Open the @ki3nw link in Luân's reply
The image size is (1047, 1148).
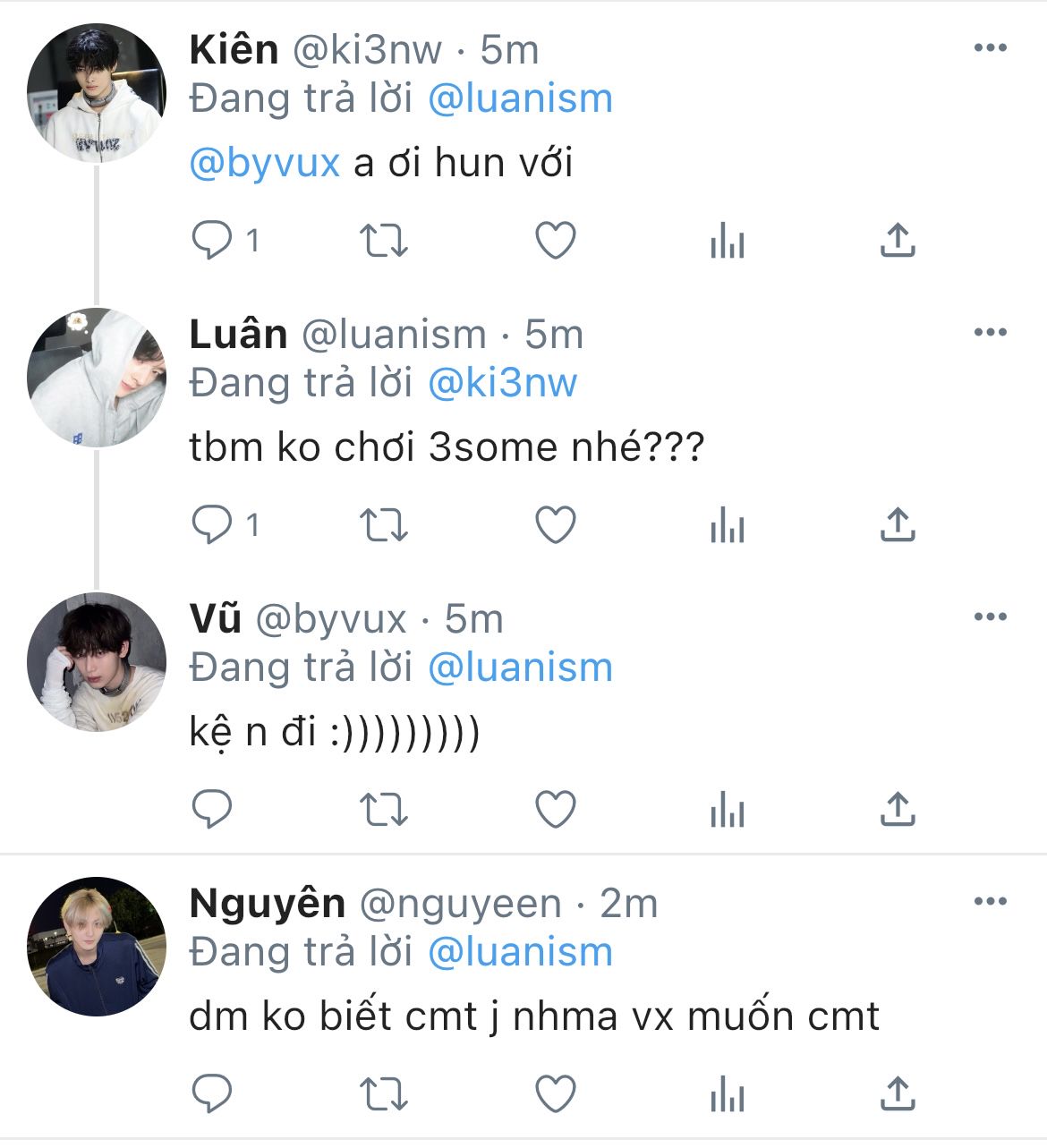click(x=503, y=383)
